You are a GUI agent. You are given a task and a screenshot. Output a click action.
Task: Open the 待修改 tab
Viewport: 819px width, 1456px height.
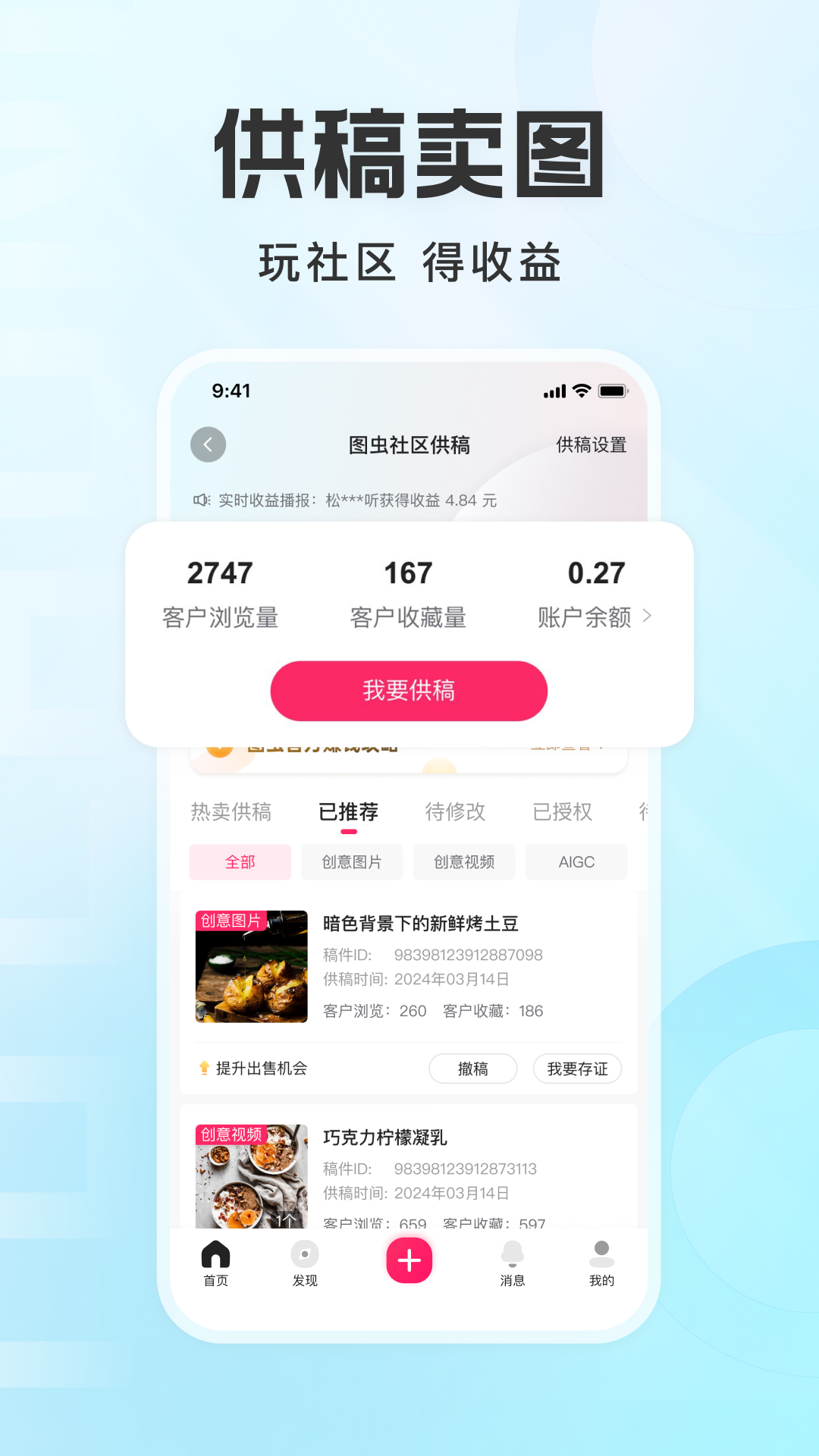click(x=456, y=811)
